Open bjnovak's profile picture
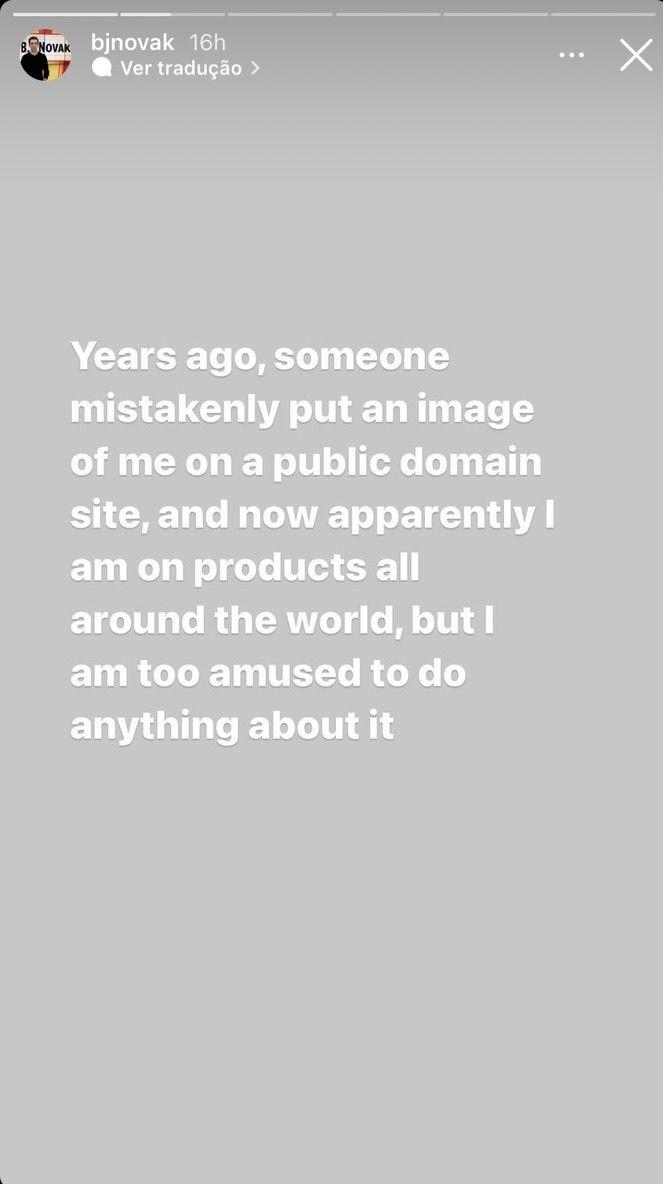The image size is (663, 1184). coord(45,55)
